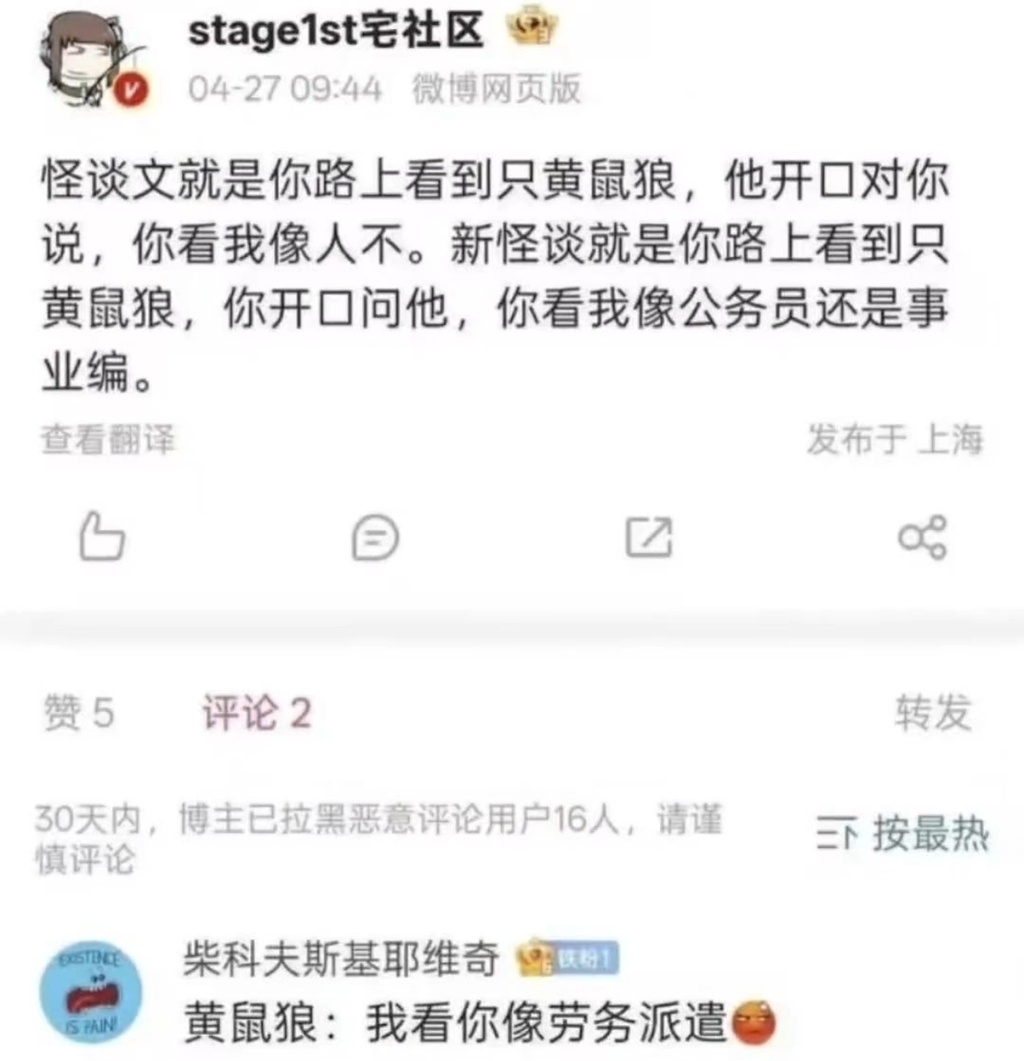Select the 评论 2 tab
1024x1061 pixels.
(x=256, y=713)
